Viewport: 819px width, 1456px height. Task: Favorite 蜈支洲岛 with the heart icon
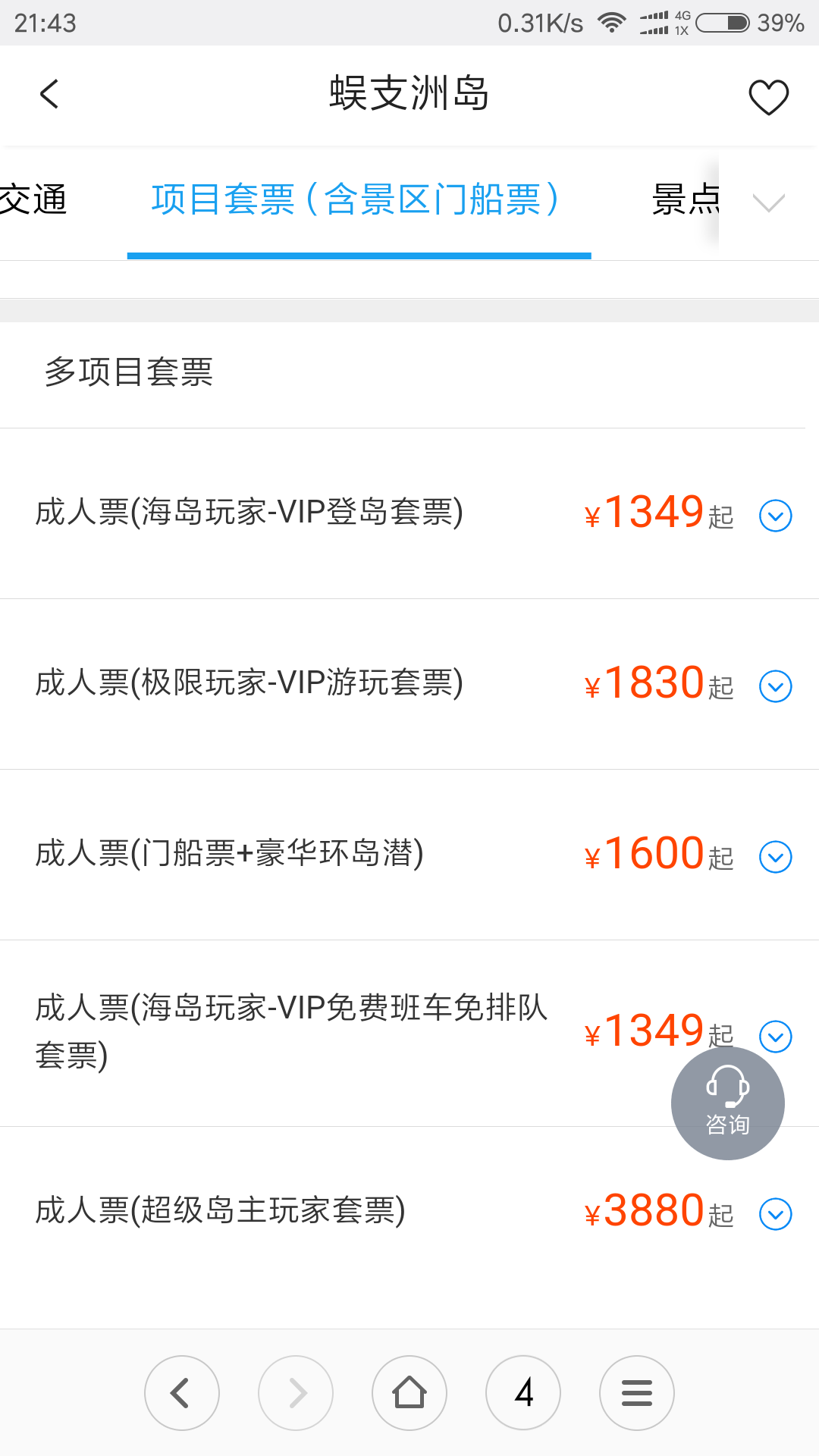coord(768,97)
